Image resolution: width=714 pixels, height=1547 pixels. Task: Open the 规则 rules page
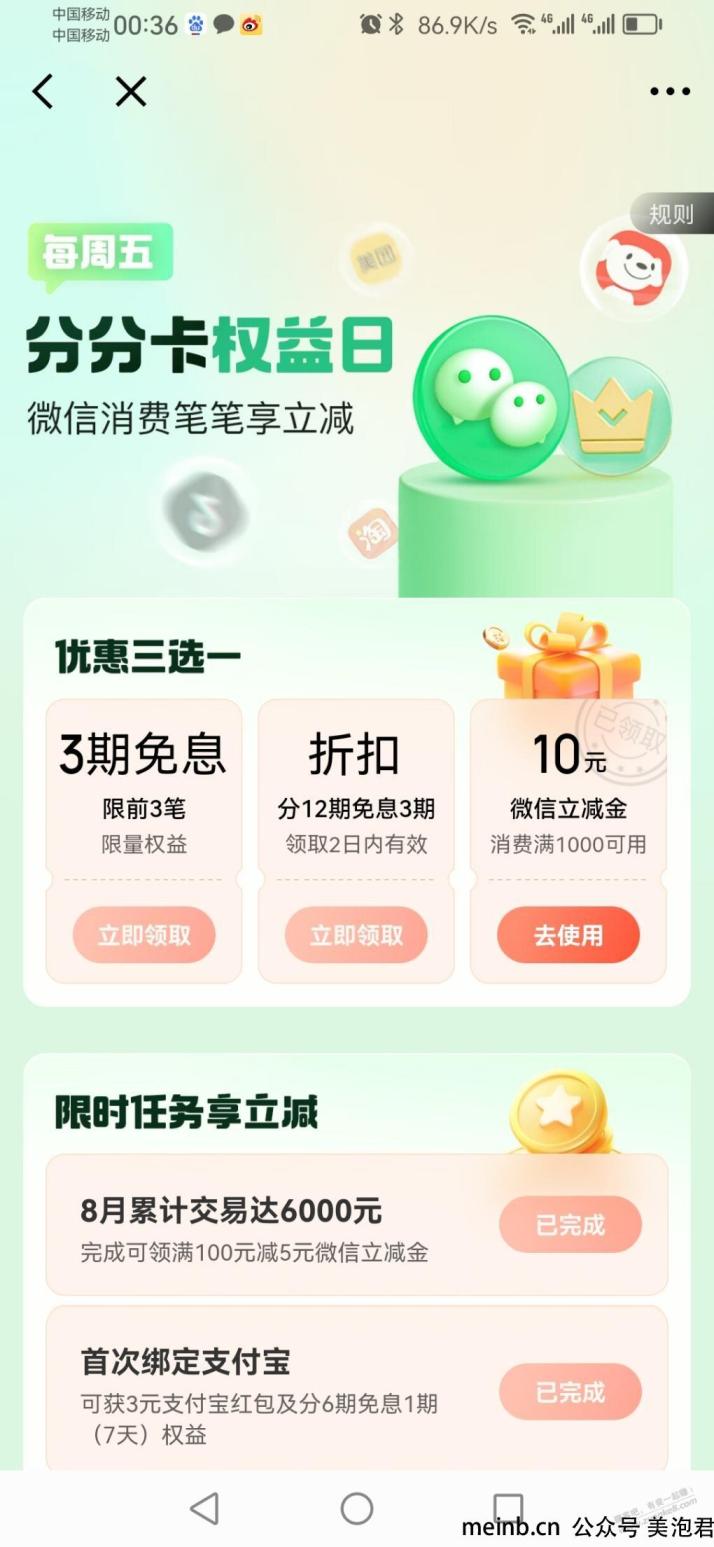[x=671, y=214]
